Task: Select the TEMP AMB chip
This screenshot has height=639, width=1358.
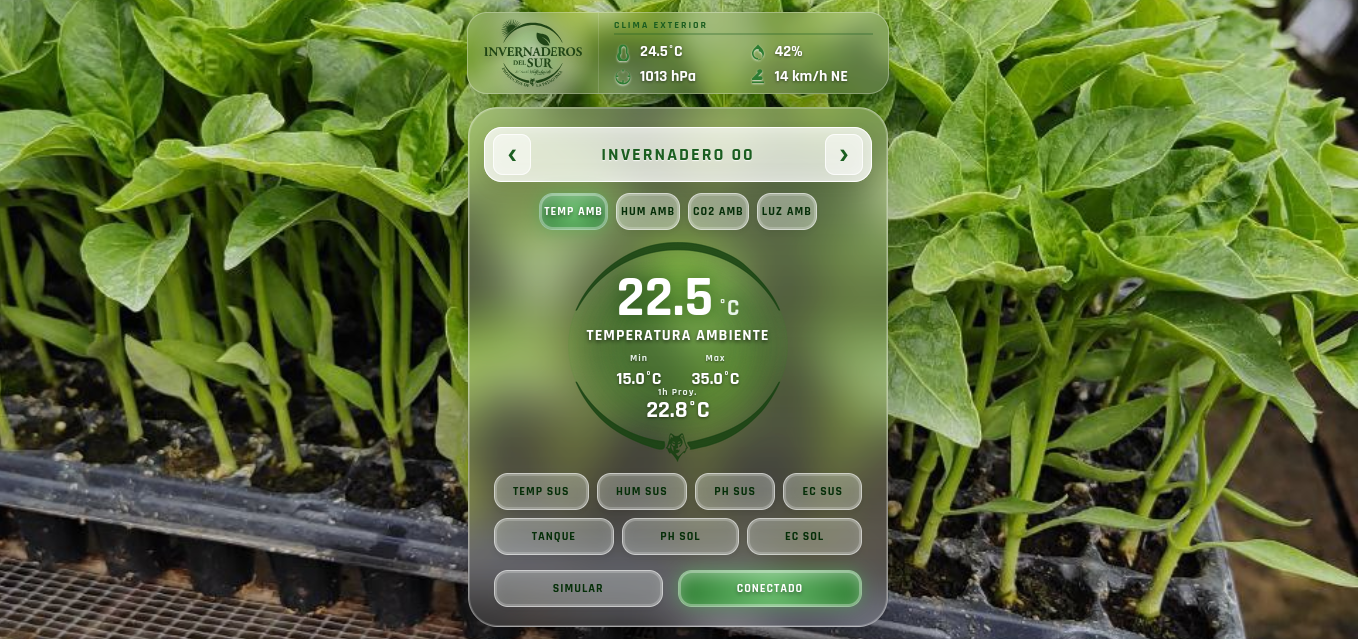Action: [x=573, y=211]
